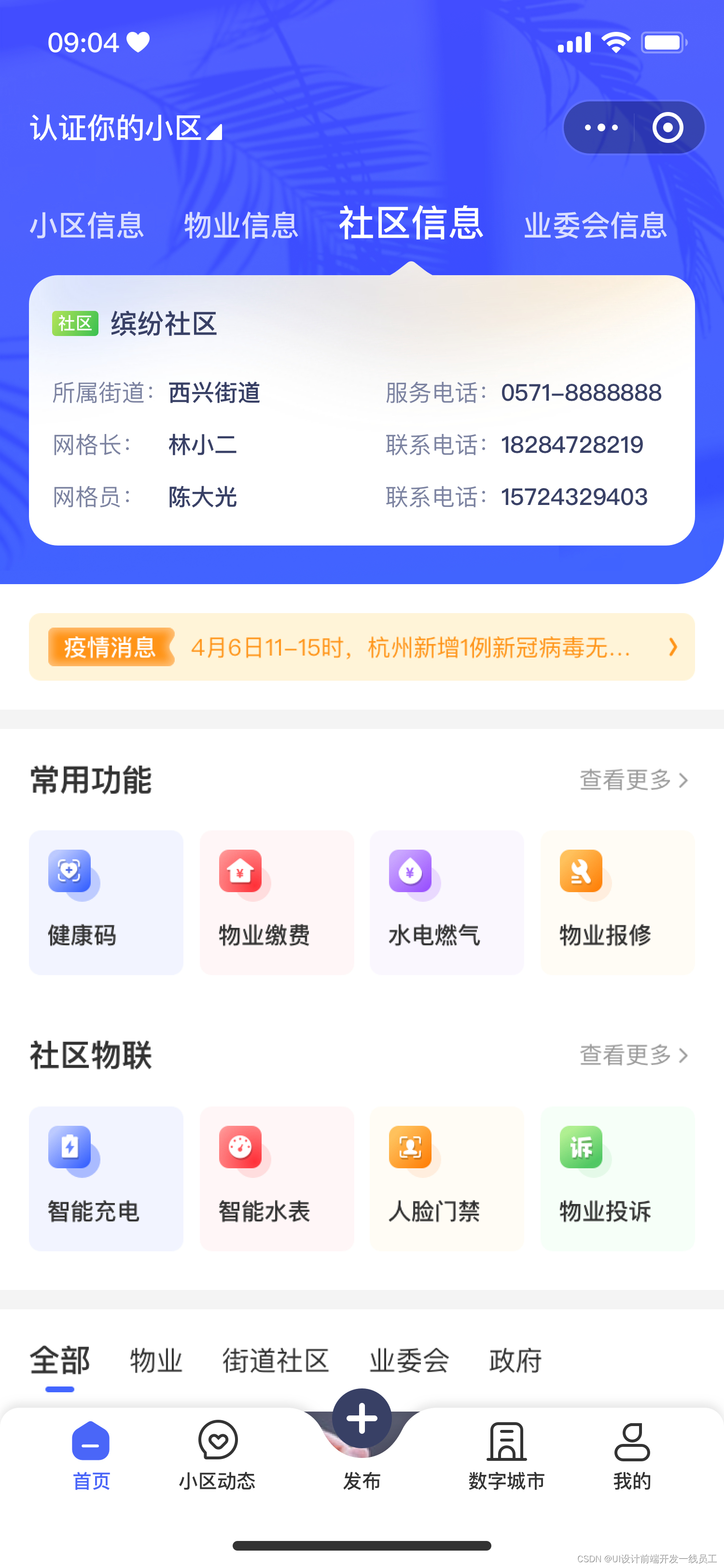Select the 业委会信息 tab
The width and height of the screenshot is (724, 1568).
pyautogui.click(x=595, y=226)
